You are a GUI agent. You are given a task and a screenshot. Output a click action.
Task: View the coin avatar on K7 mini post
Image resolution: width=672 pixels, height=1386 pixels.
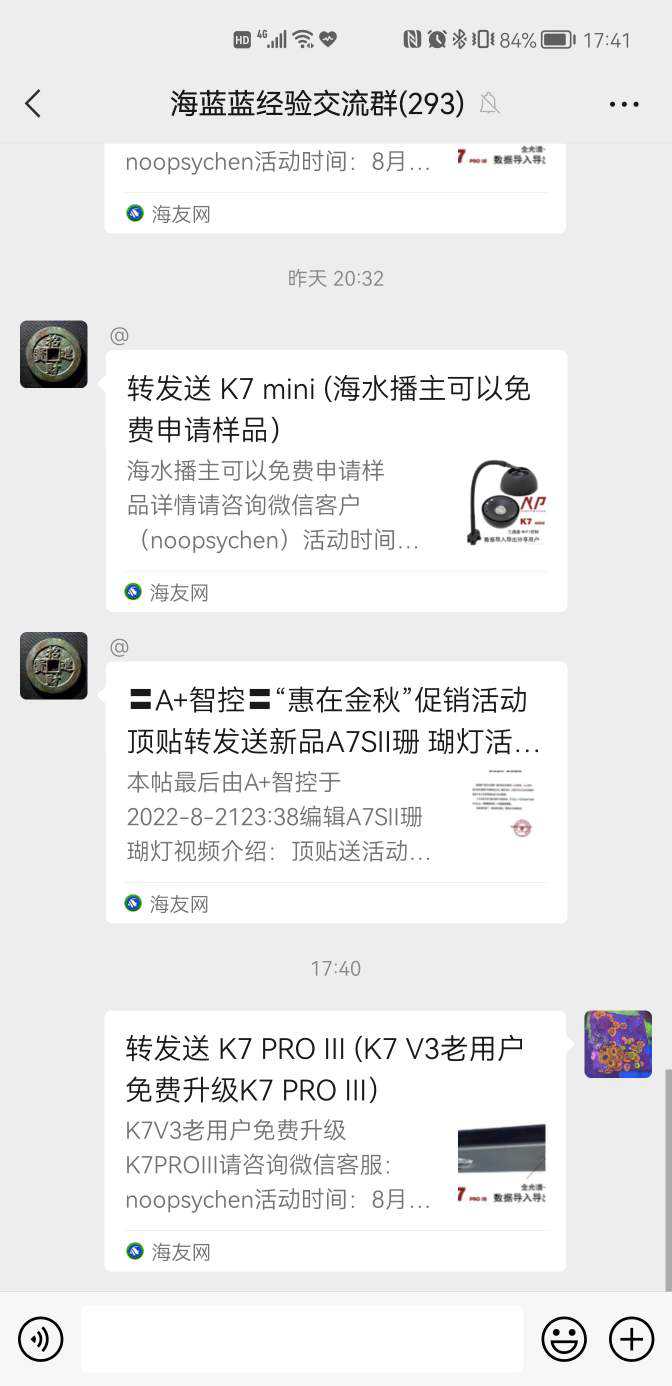[x=54, y=354]
